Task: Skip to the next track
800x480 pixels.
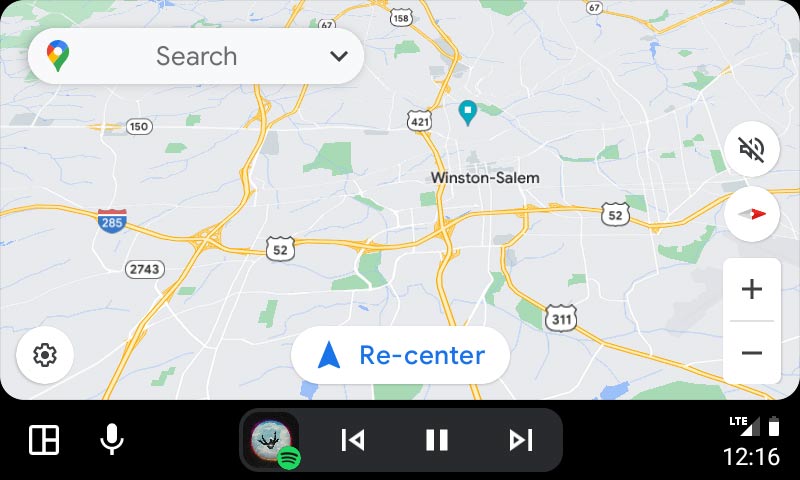Action: (x=520, y=440)
